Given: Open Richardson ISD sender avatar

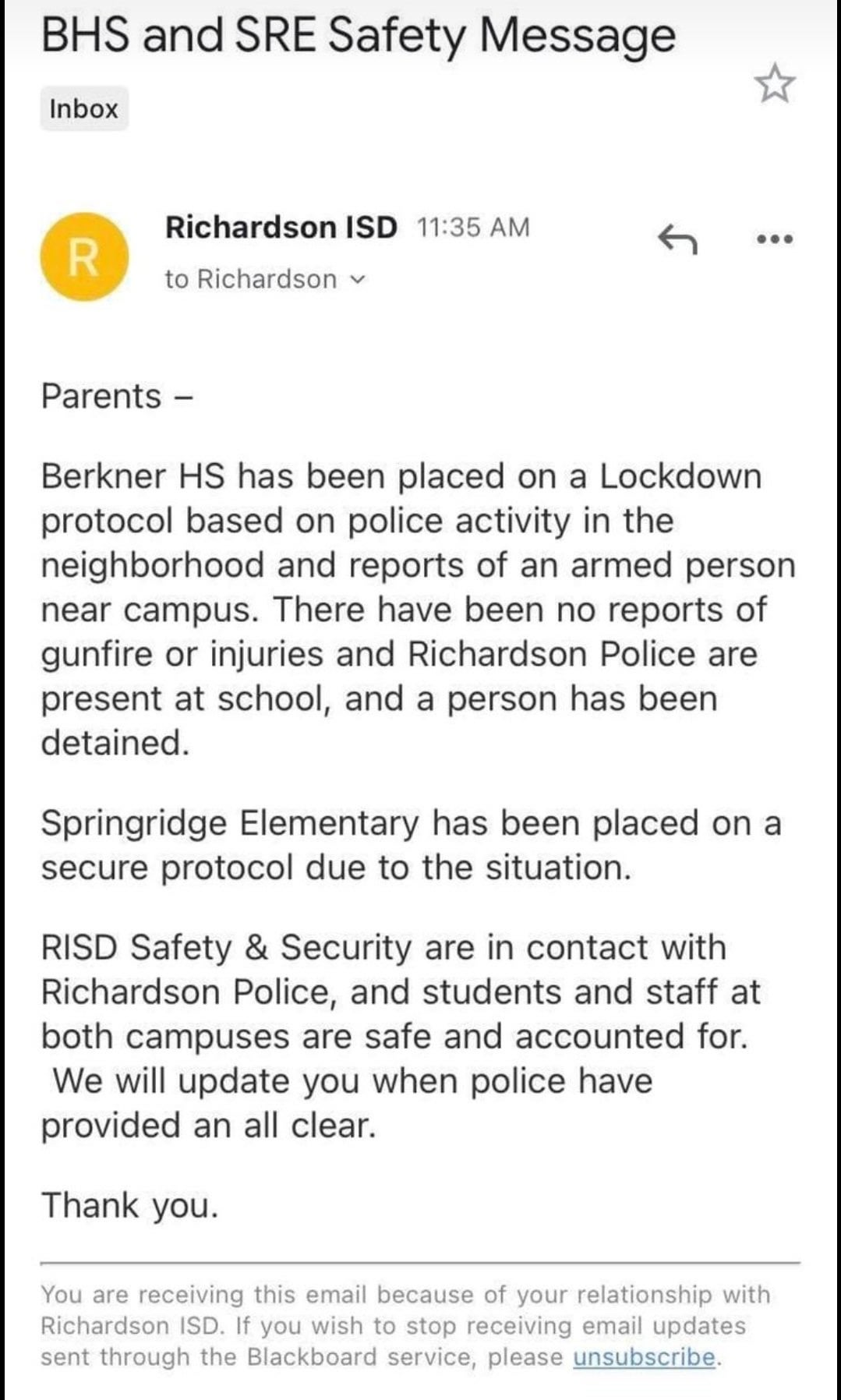Looking at the screenshot, I should [84, 256].
